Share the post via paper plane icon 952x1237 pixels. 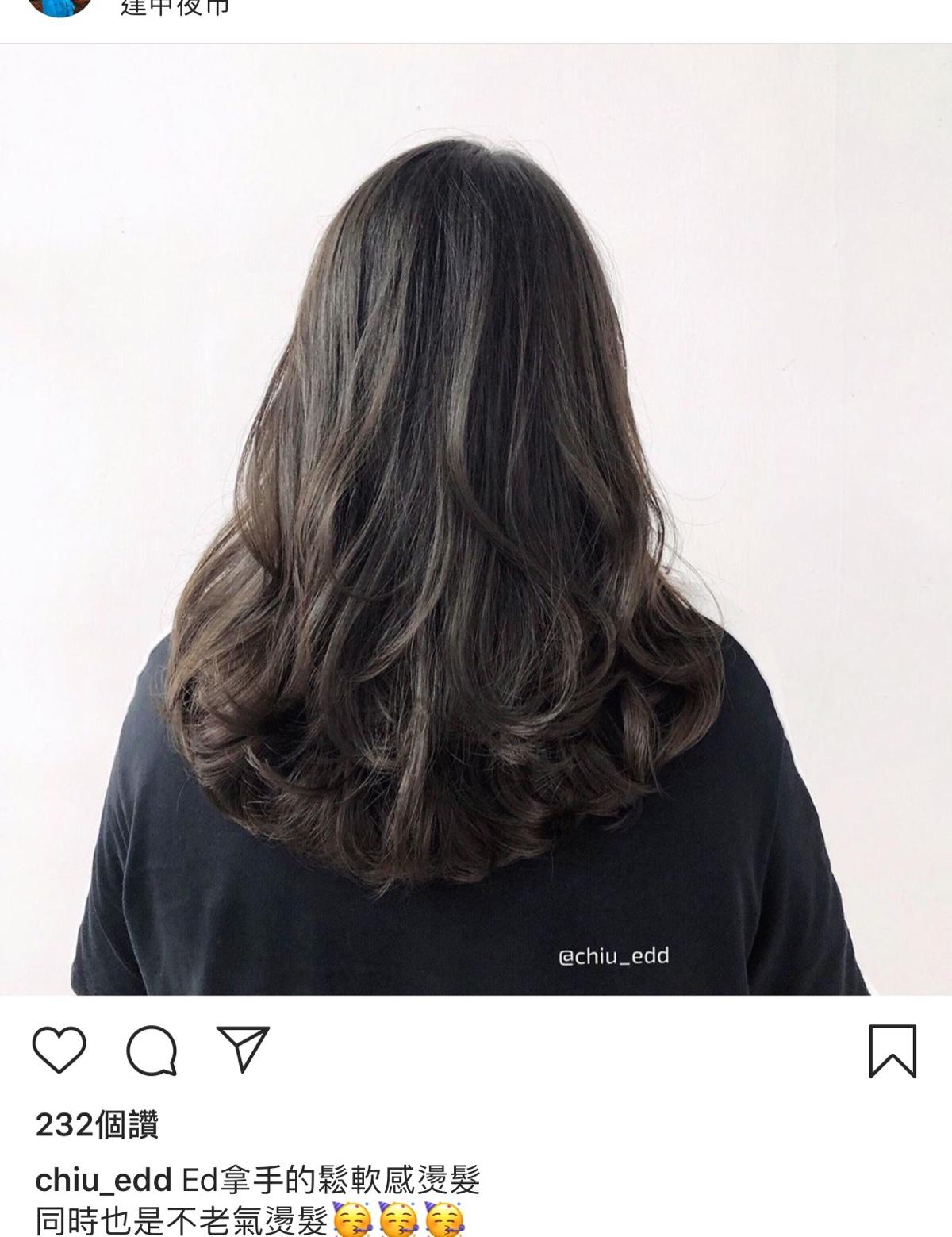coord(243,1050)
